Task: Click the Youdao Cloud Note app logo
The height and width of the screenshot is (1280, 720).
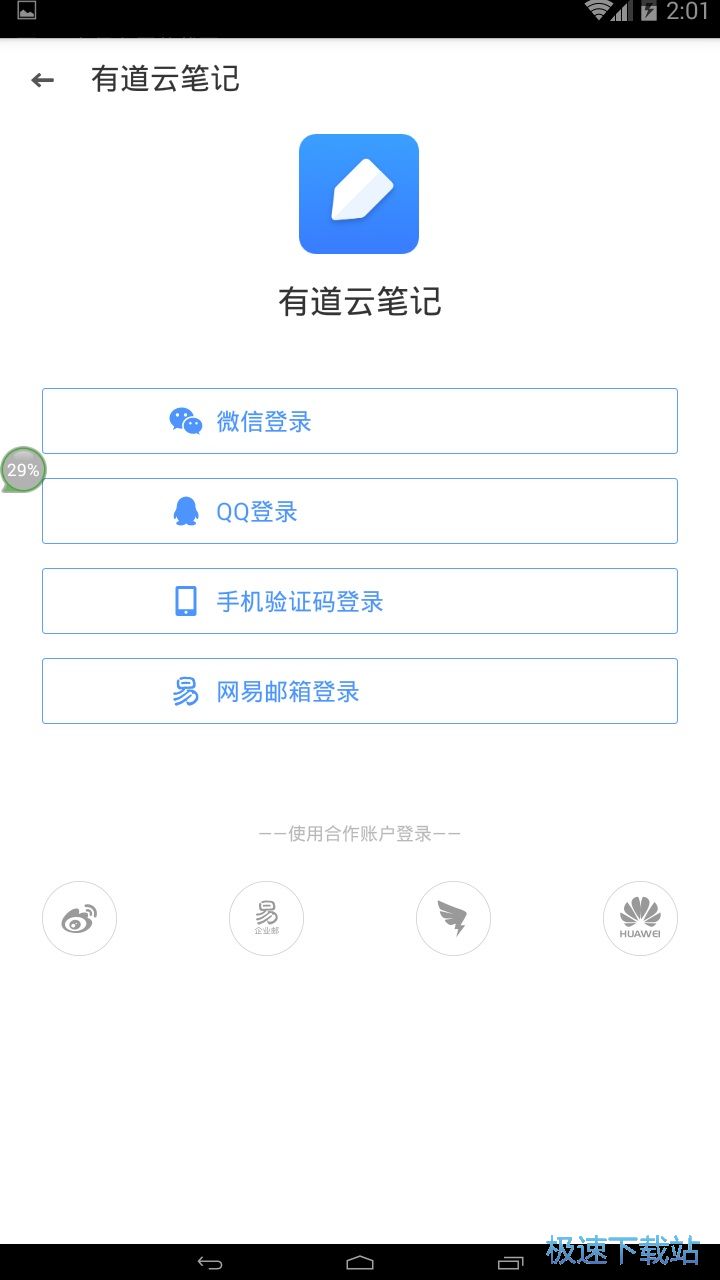Action: [x=359, y=194]
